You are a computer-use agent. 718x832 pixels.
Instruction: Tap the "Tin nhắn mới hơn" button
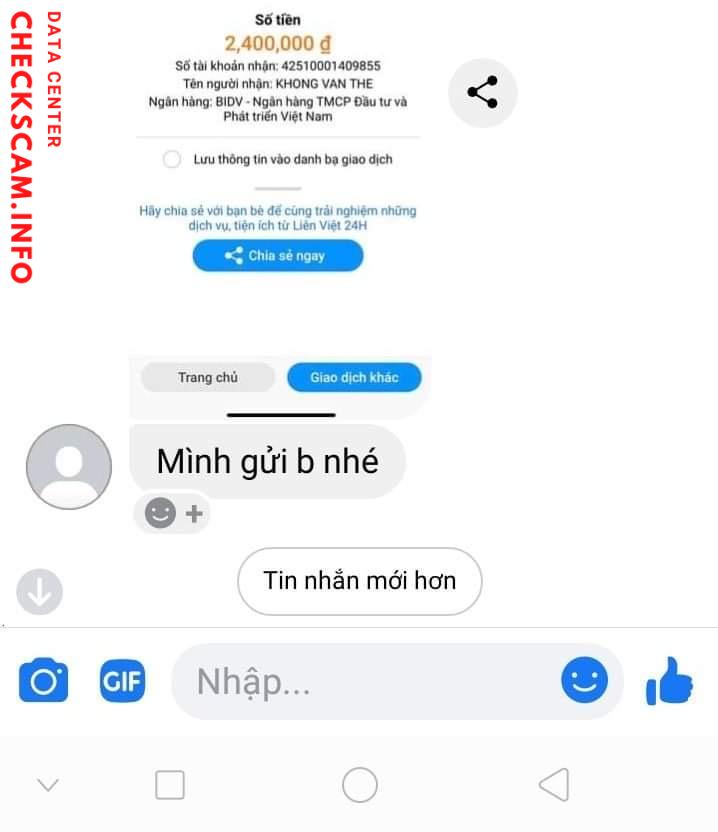(359, 581)
